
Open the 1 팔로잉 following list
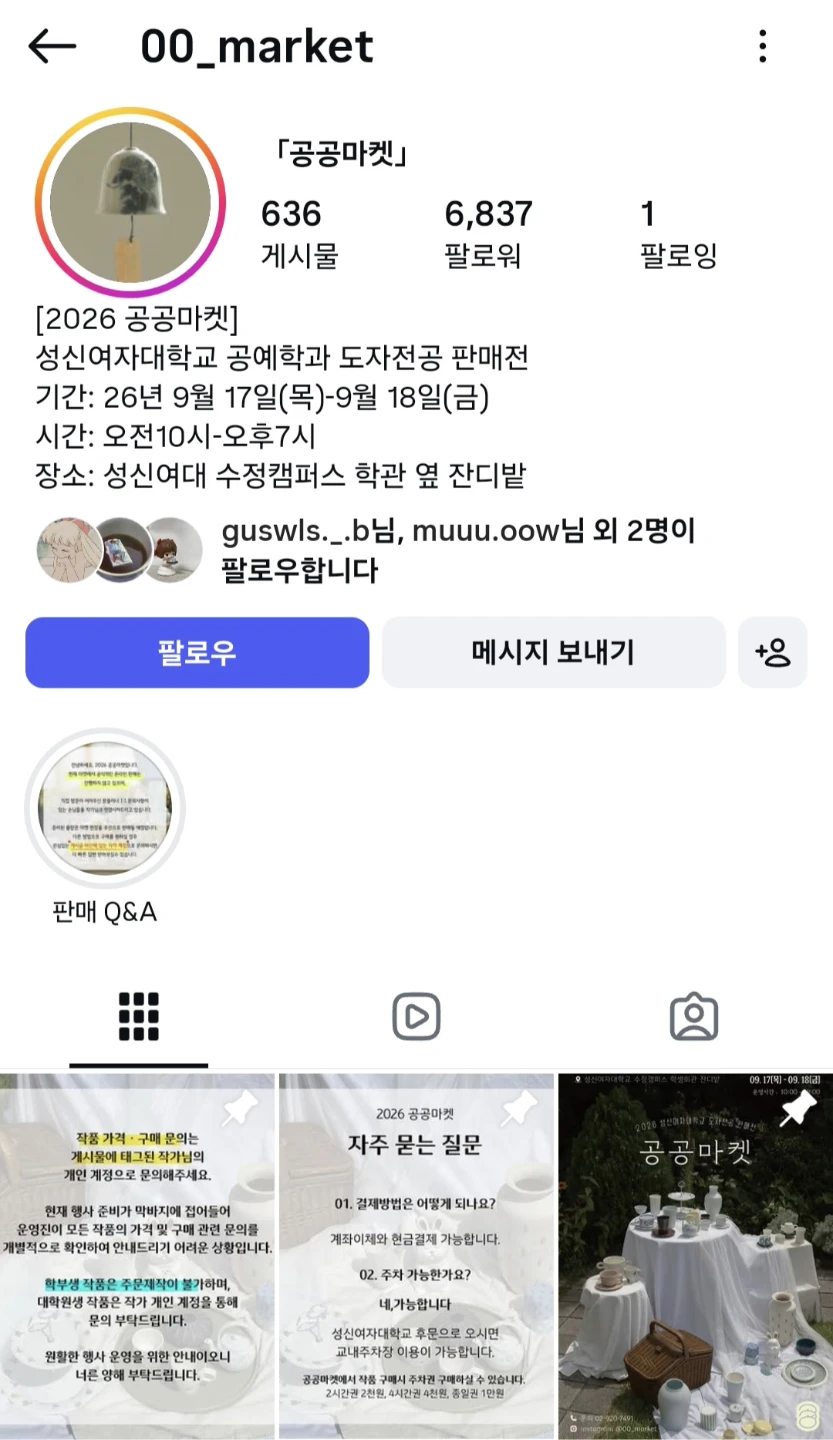pos(679,234)
